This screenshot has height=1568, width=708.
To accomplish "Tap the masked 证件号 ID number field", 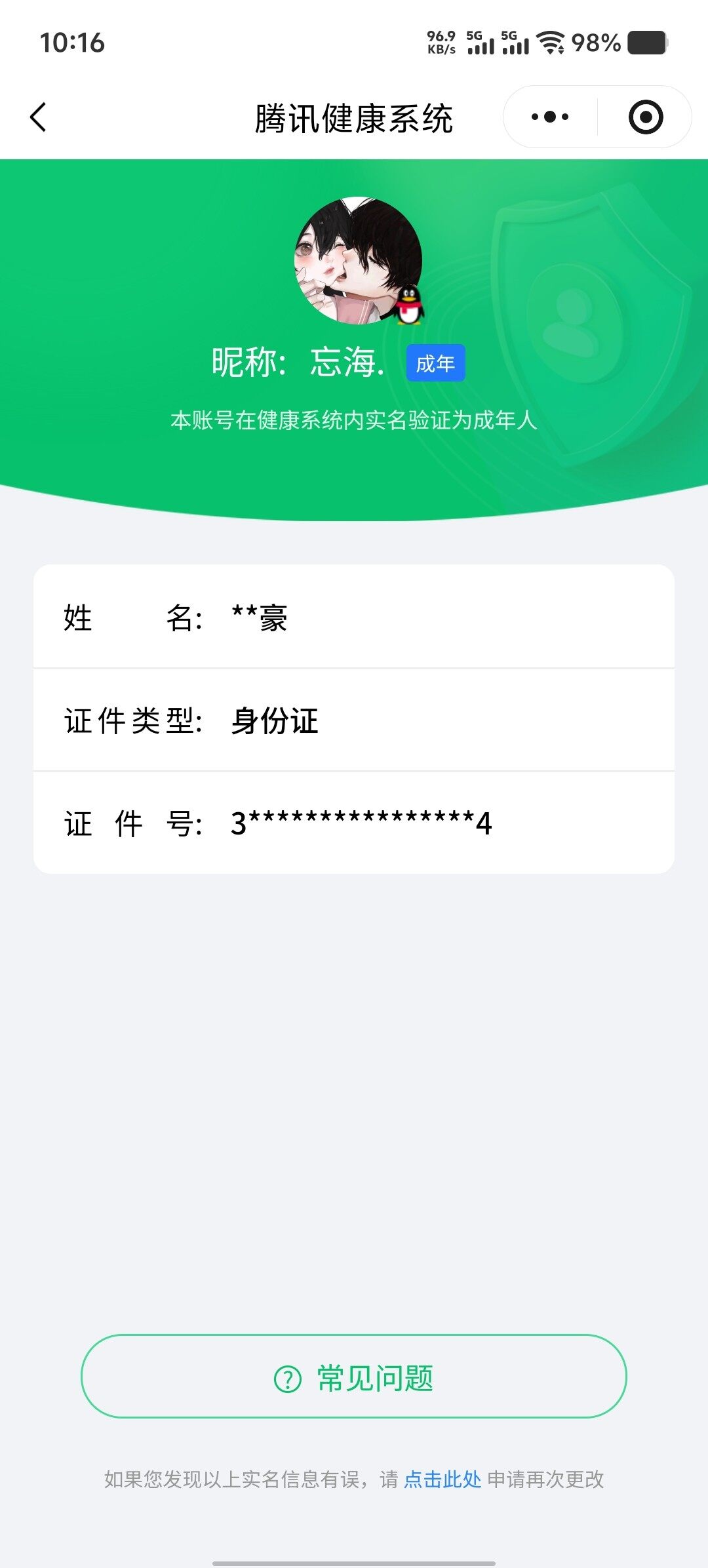I will 361,824.
